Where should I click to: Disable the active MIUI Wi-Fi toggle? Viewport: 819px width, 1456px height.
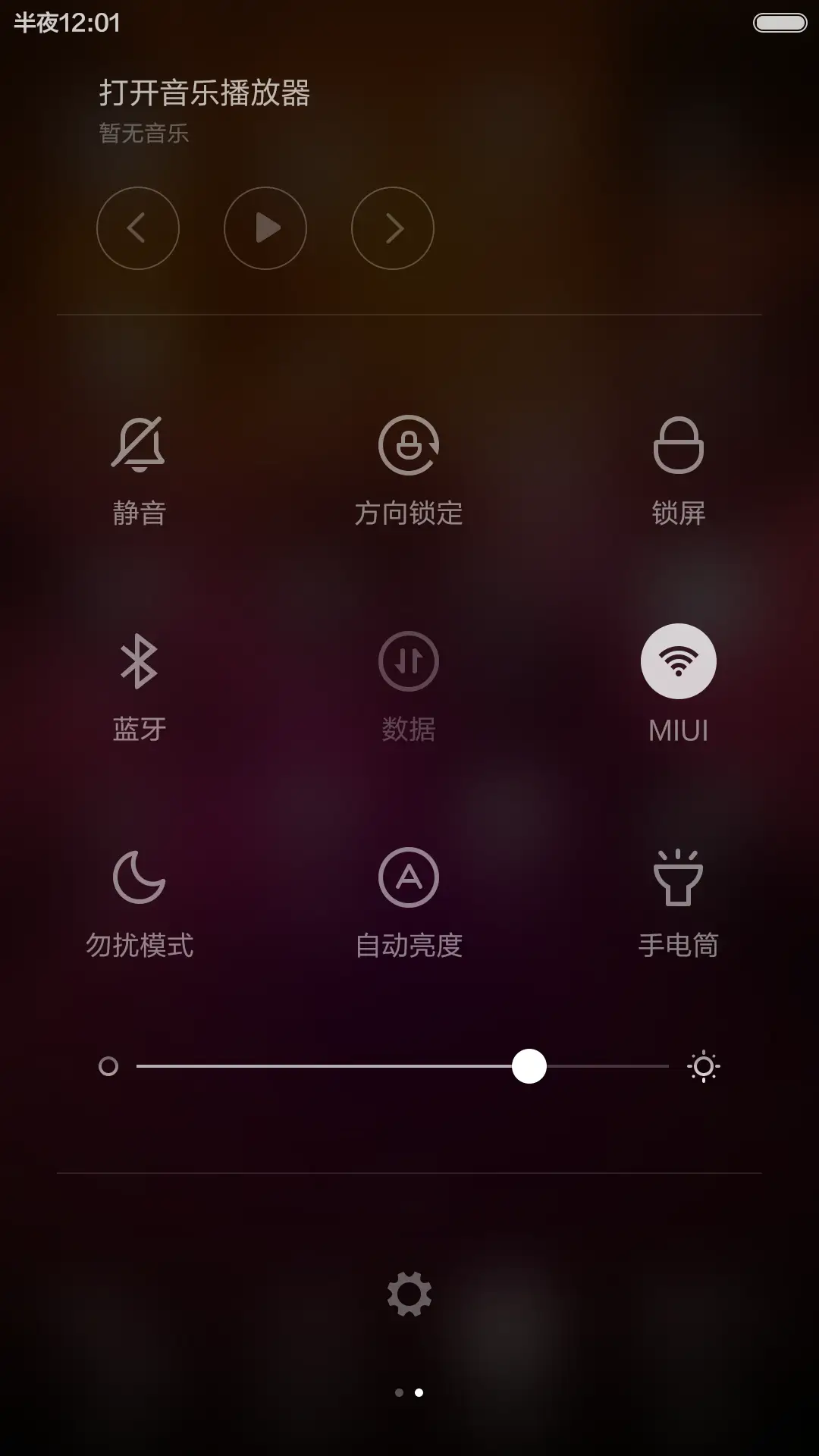(677, 661)
